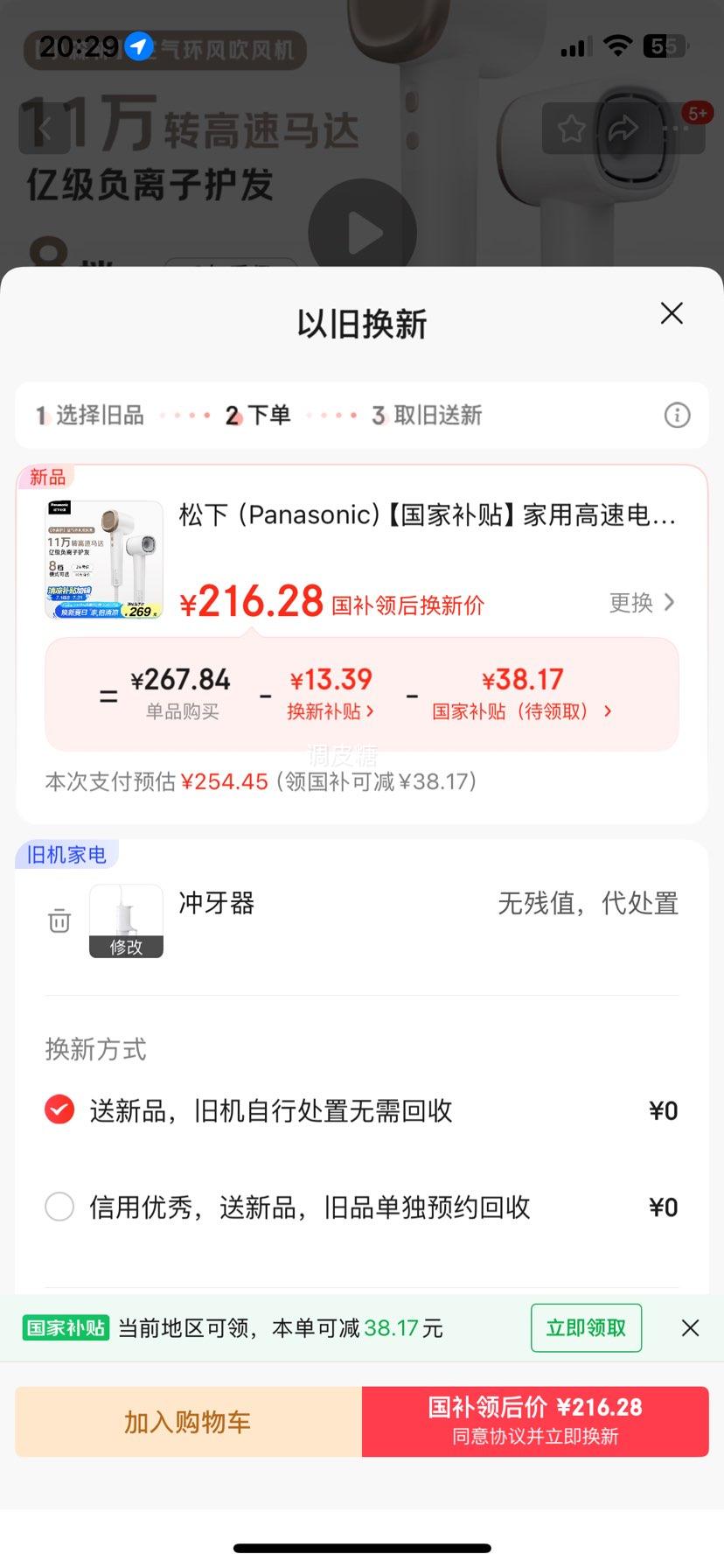The width and height of the screenshot is (724, 1568).
Task: Delete the 冲牙器 old item with trash icon
Action: pyautogui.click(x=58, y=920)
